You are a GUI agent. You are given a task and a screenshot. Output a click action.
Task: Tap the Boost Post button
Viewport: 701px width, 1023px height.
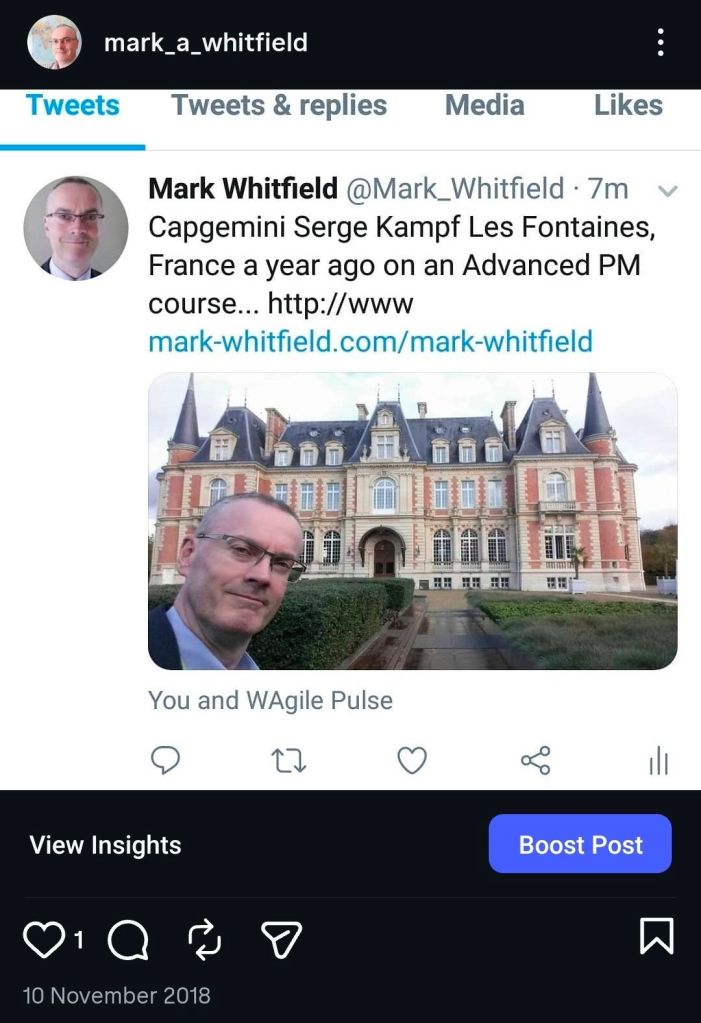coord(580,844)
